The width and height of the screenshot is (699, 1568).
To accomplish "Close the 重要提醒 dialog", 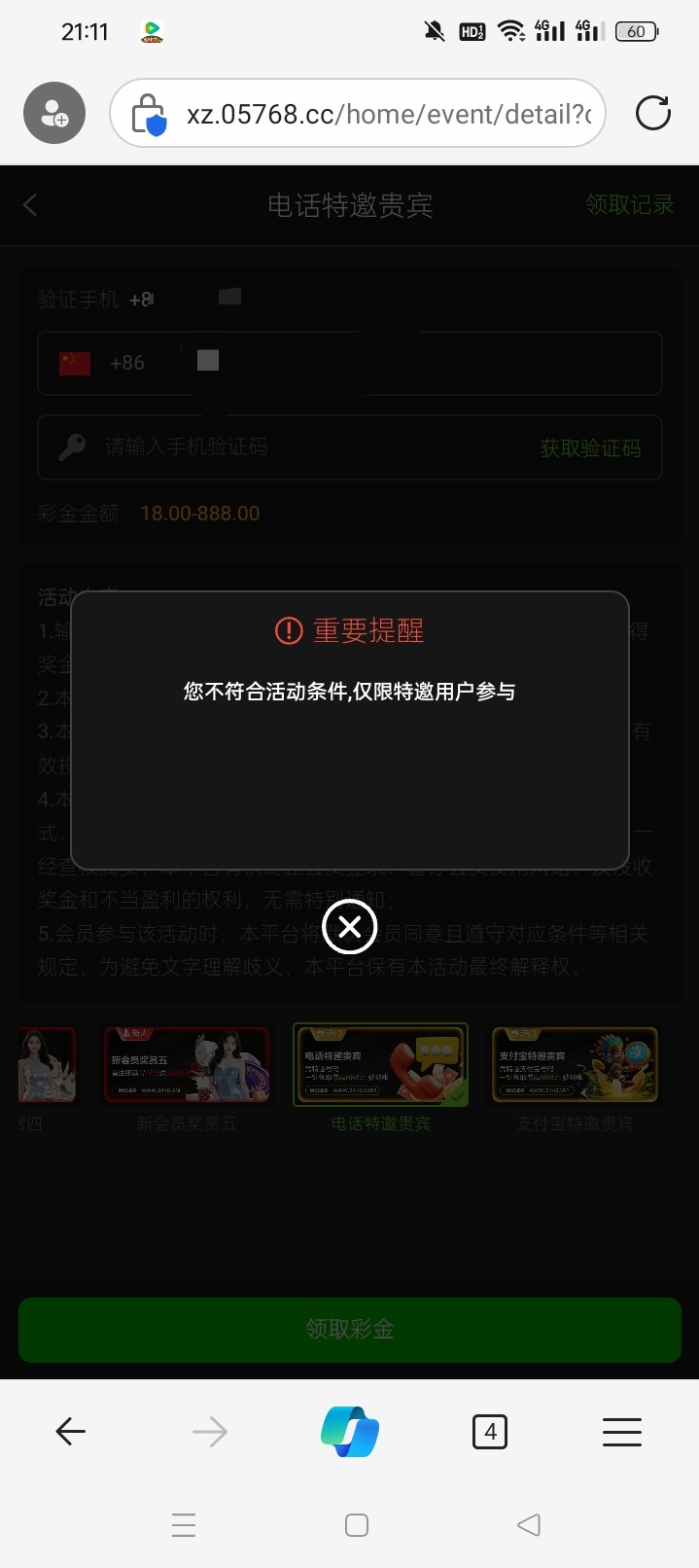I will (349, 927).
